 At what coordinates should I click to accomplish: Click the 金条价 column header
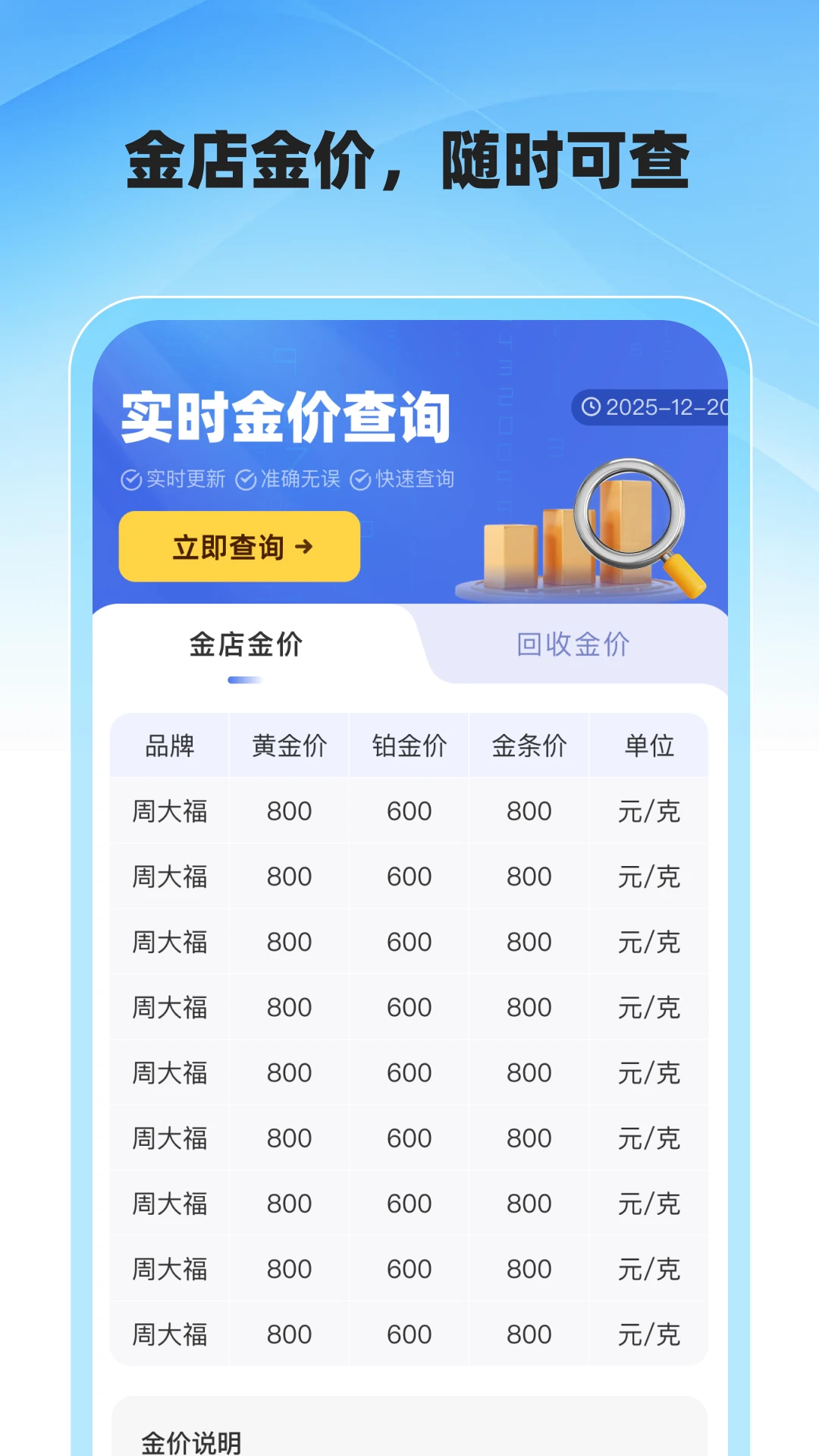(x=529, y=745)
